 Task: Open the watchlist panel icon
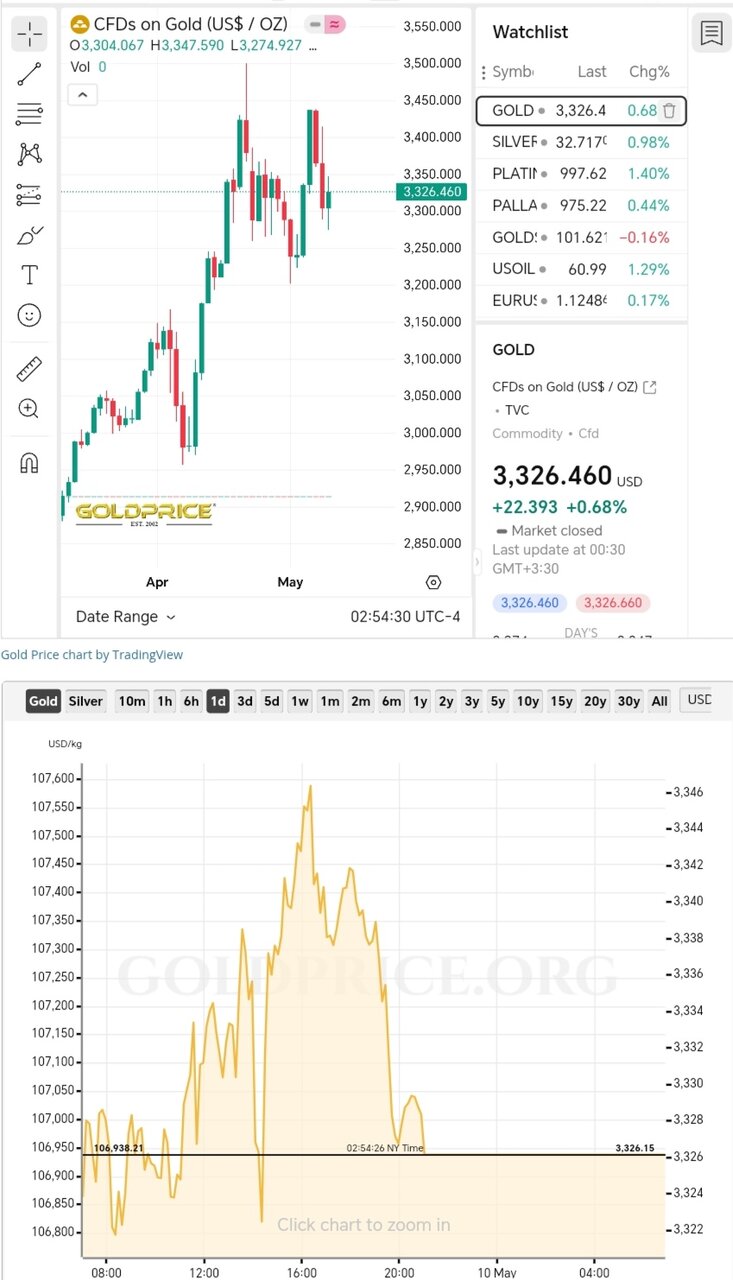click(x=711, y=33)
